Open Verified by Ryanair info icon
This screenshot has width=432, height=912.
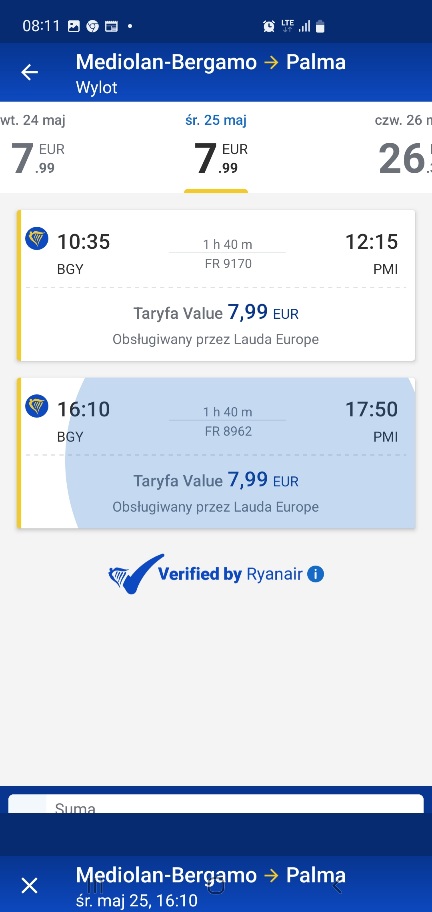tap(315, 575)
